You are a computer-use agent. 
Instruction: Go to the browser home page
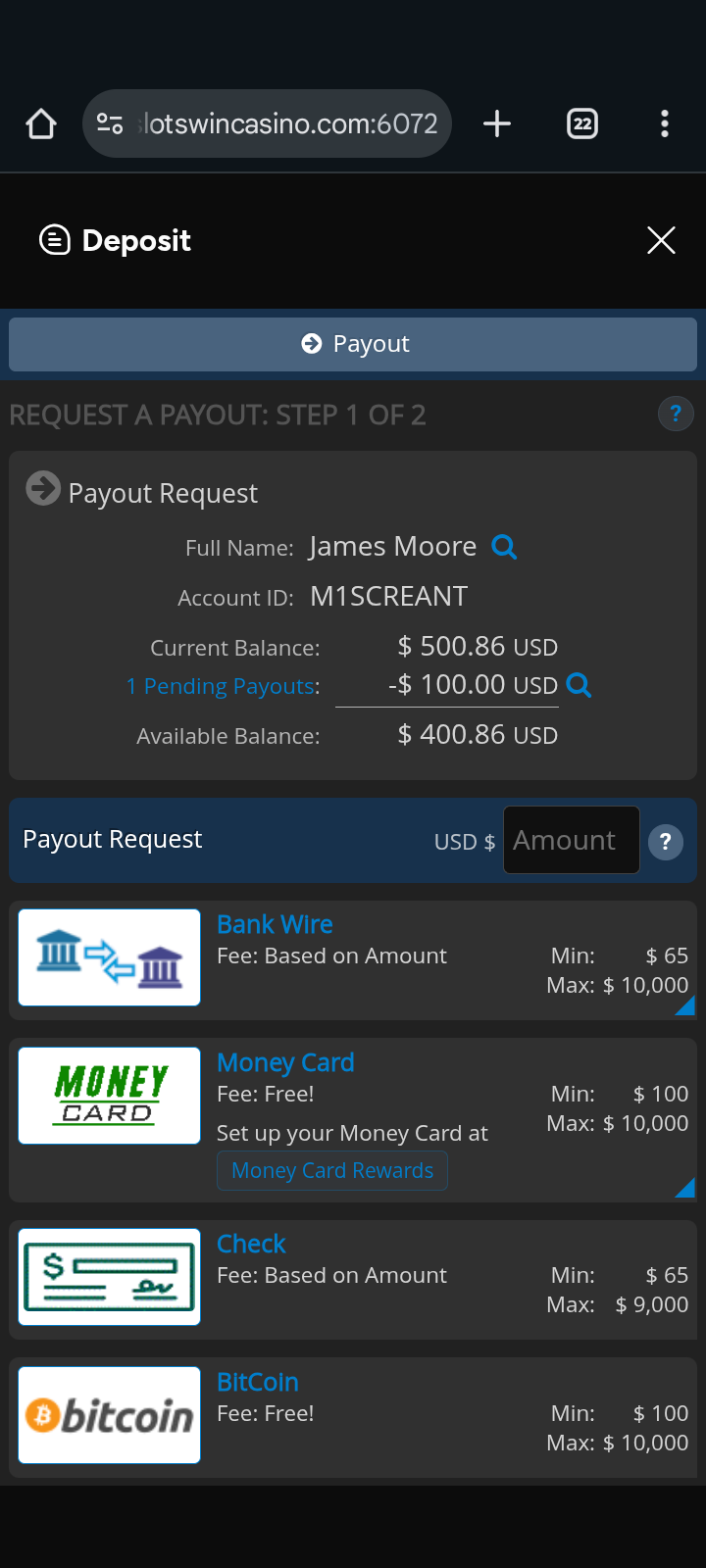[41, 124]
